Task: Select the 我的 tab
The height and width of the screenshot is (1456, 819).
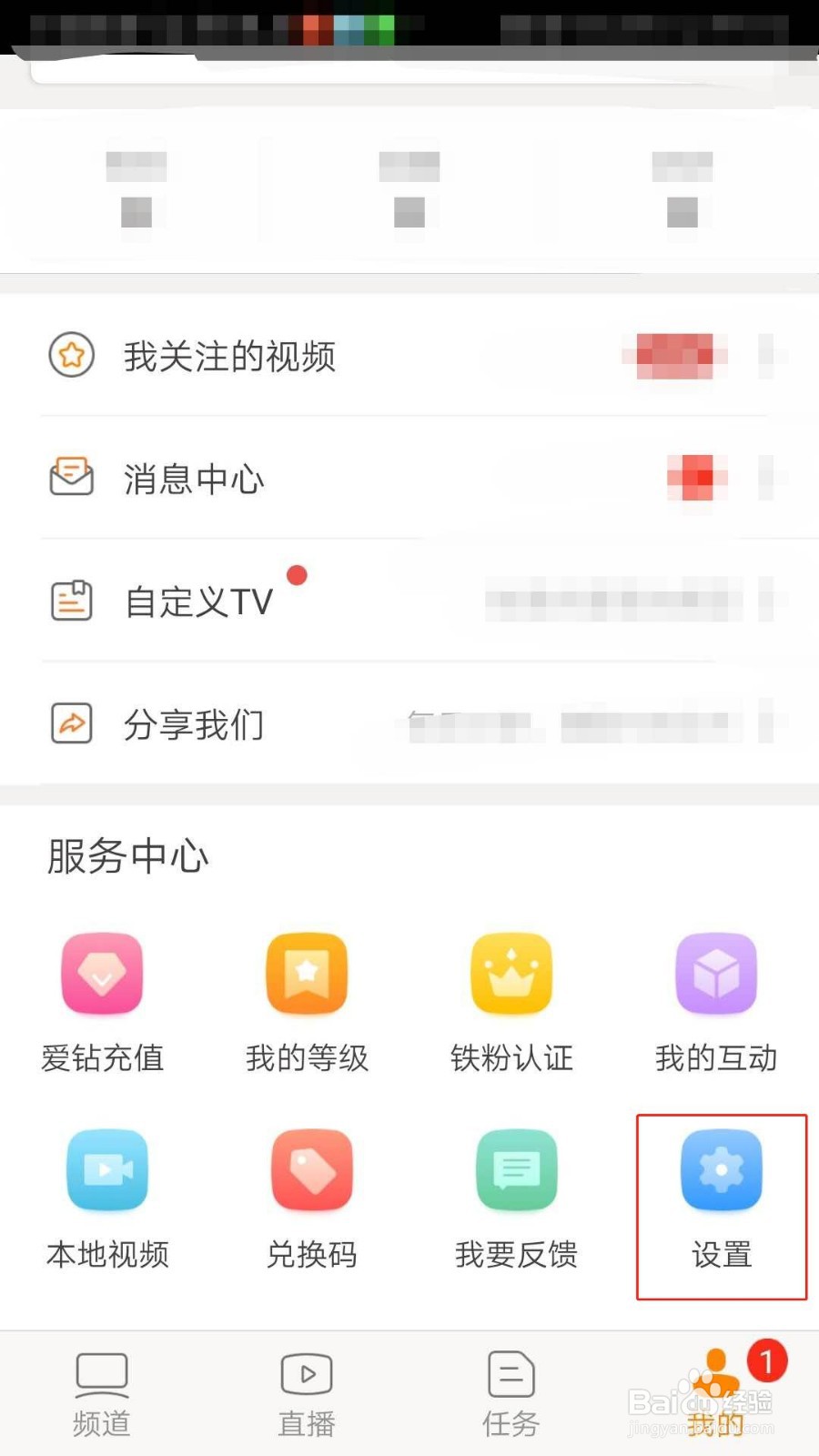Action: pos(716,1392)
